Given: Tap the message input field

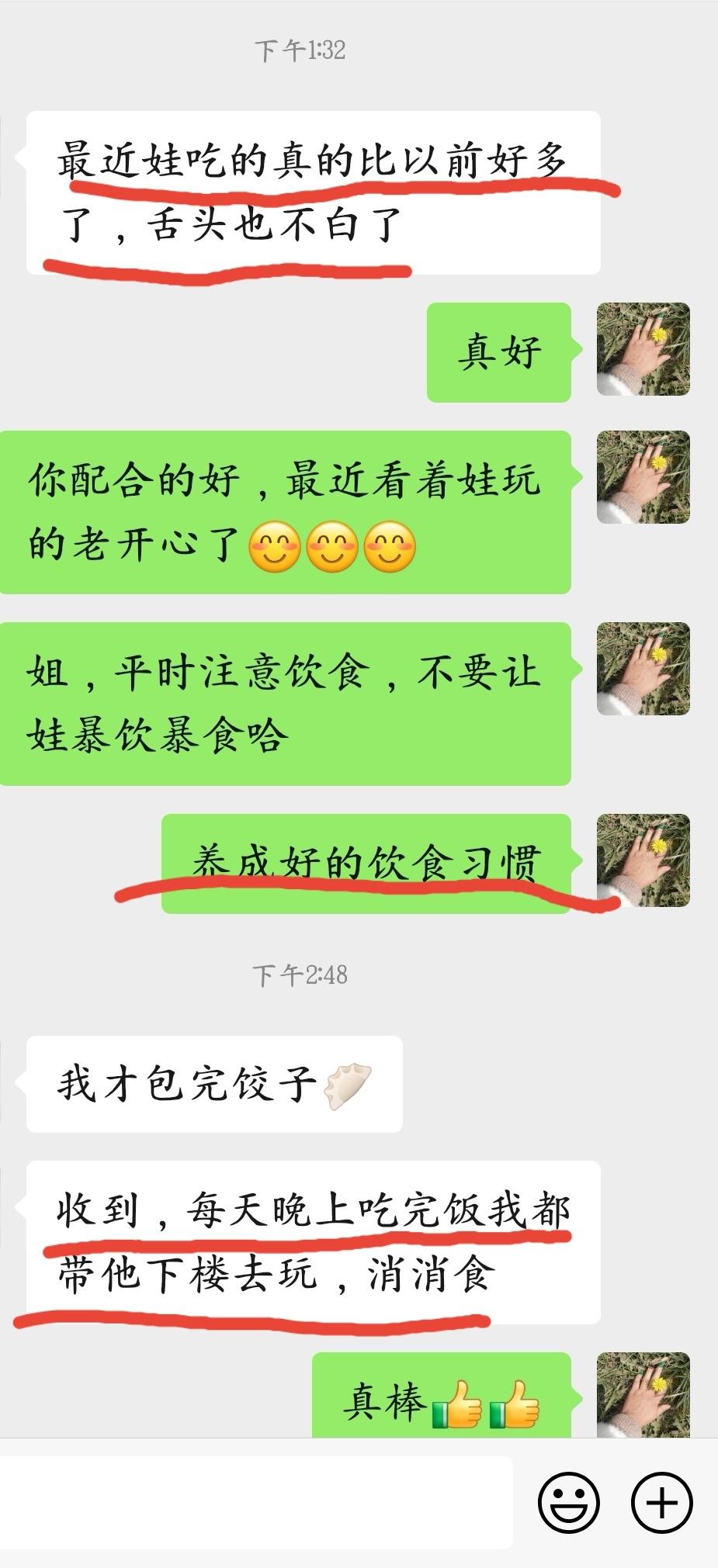Looking at the screenshot, I should click(x=256, y=1502).
